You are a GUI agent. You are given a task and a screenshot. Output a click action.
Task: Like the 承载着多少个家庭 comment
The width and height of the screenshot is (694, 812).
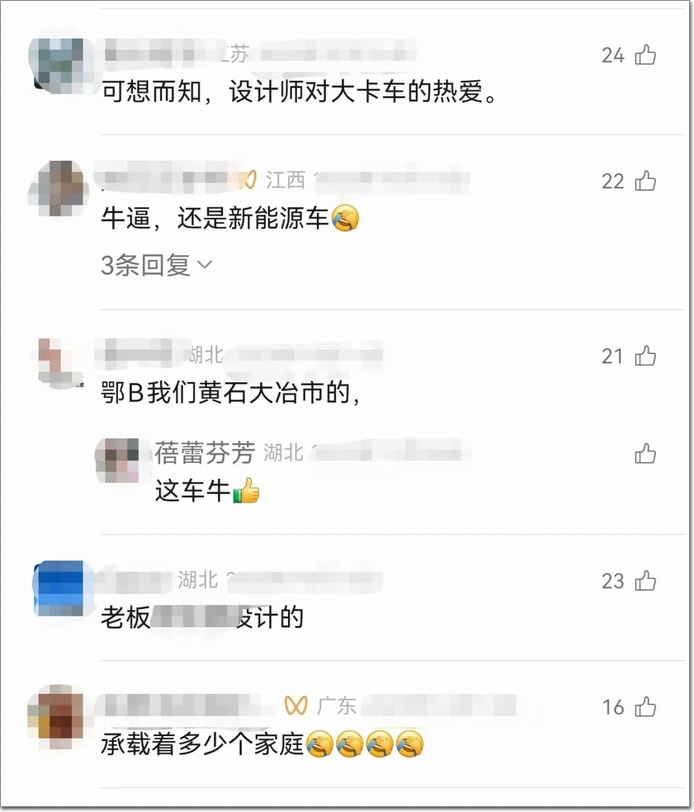(646, 707)
